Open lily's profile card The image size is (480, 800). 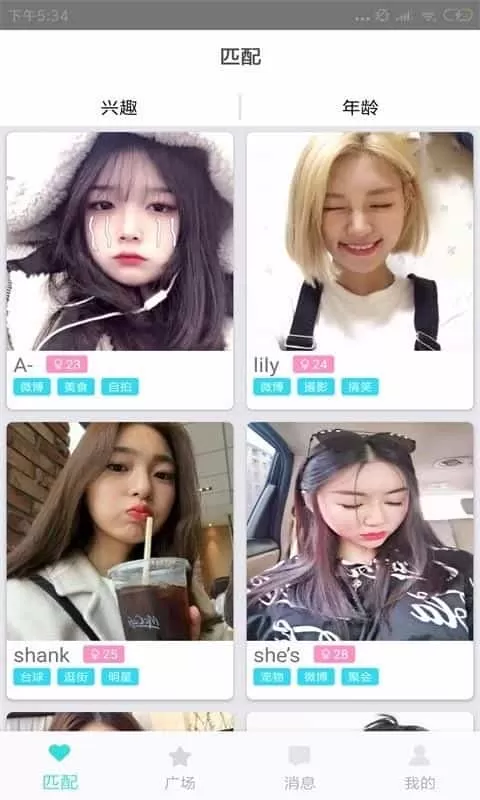tap(360, 270)
